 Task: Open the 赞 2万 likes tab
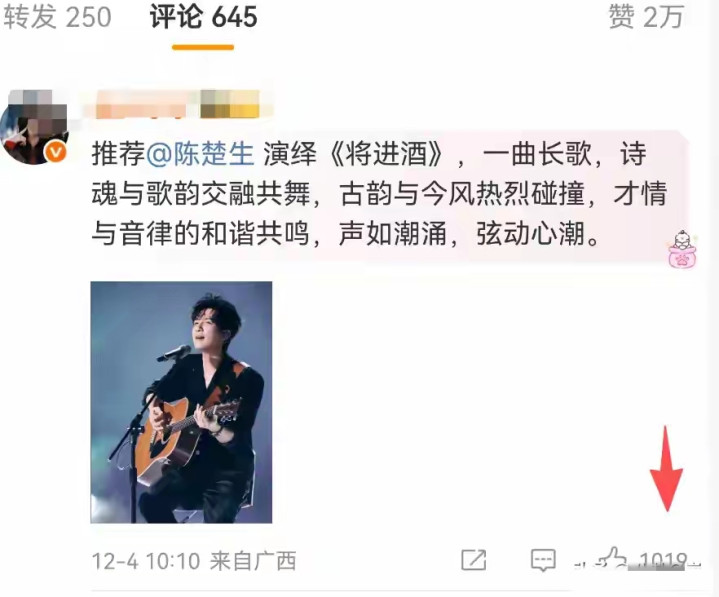coord(645,17)
